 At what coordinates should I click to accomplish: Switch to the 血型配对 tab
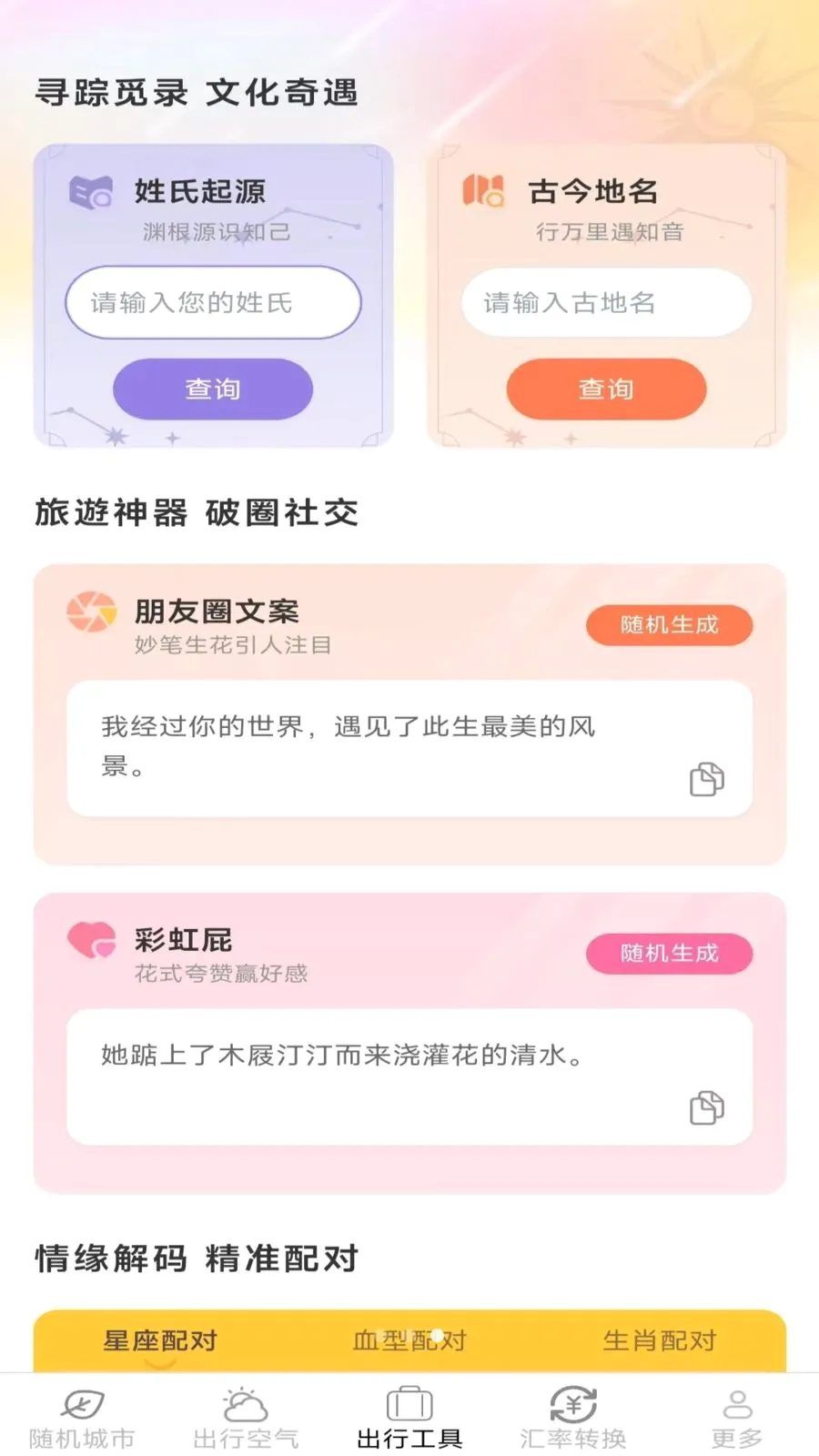point(409,1340)
